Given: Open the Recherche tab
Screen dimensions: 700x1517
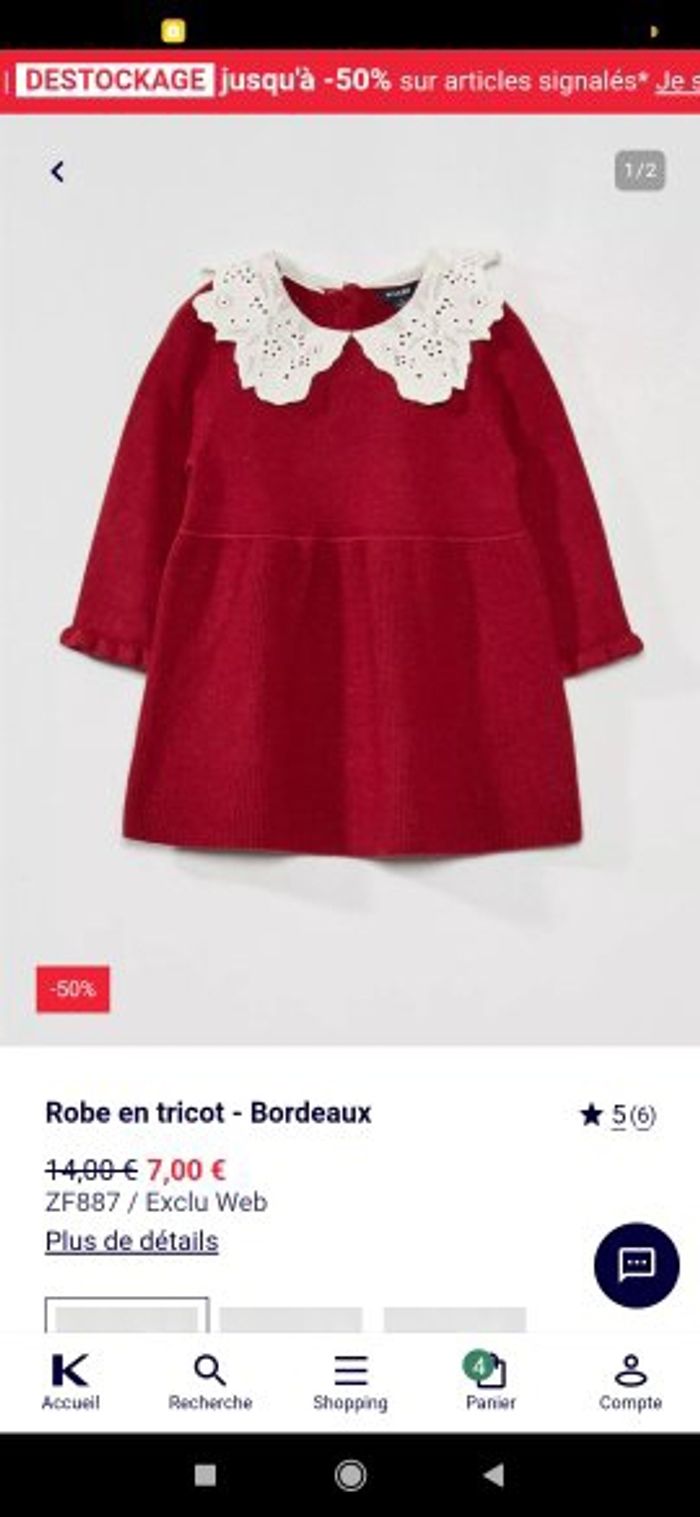Looking at the screenshot, I should tap(210, 1382).
